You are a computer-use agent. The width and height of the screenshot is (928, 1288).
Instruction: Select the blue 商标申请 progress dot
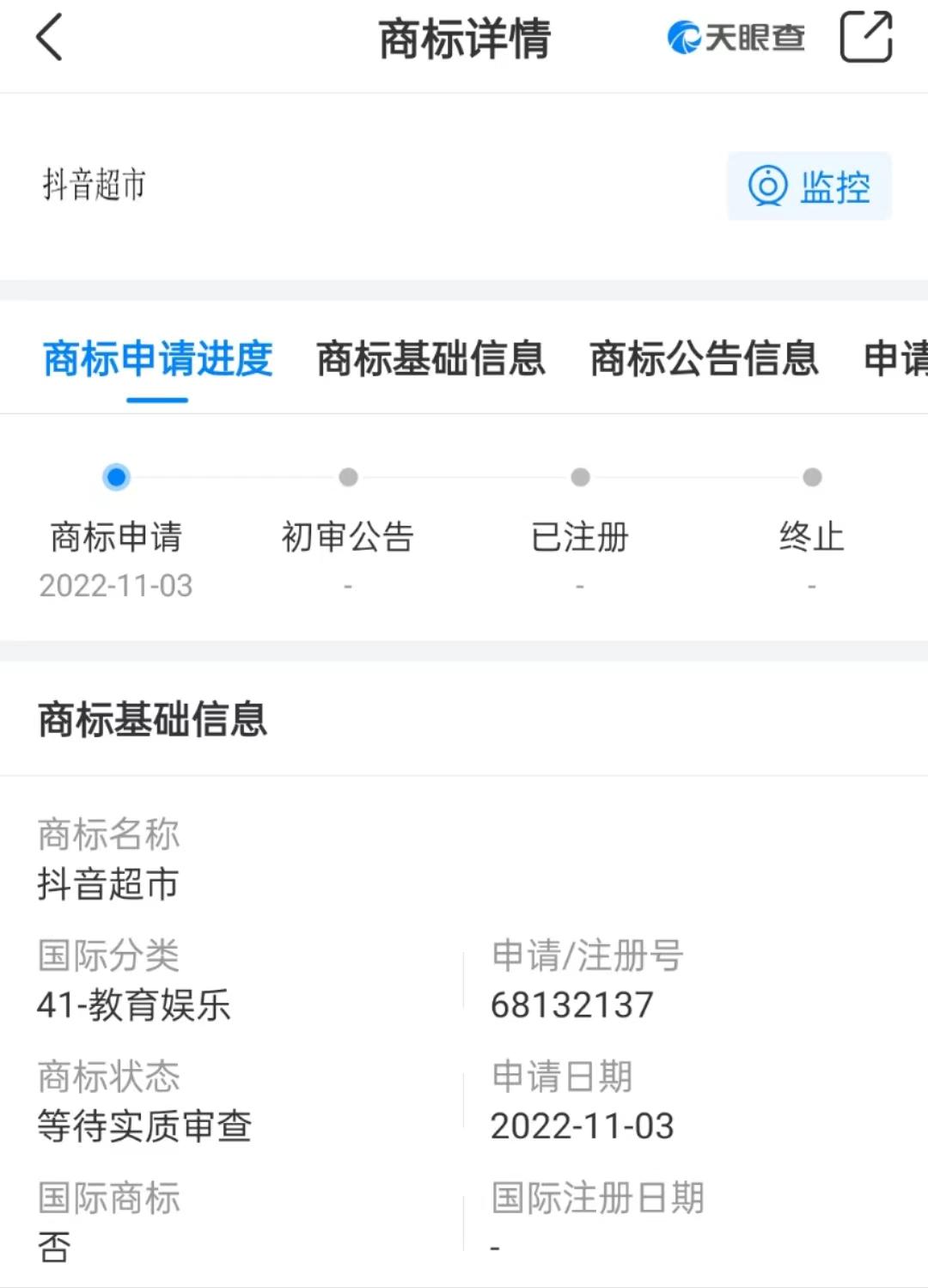tap(116, 478)
